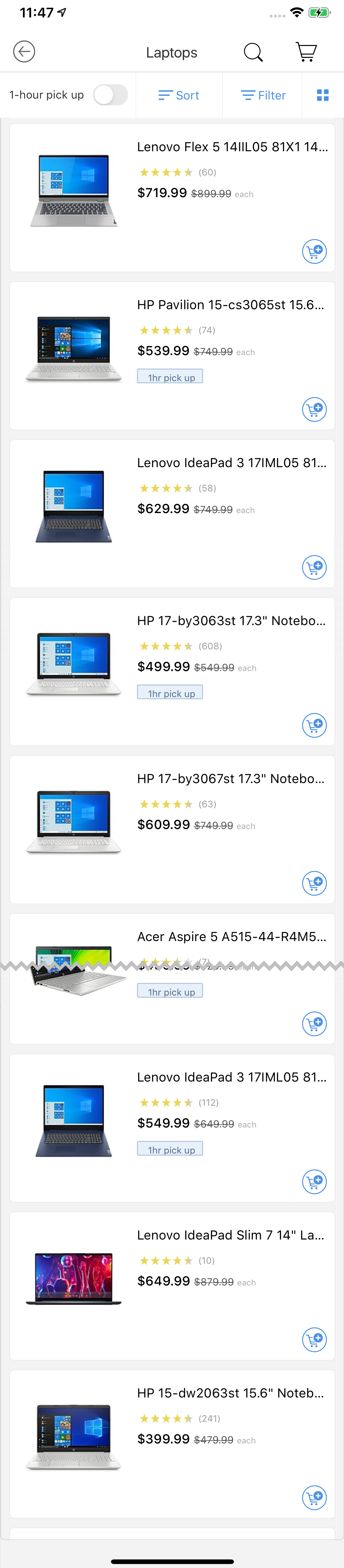Open HP Pavilion 15-cs3065st listing
The image size is (344, 1568).
(x=230, y=305)
